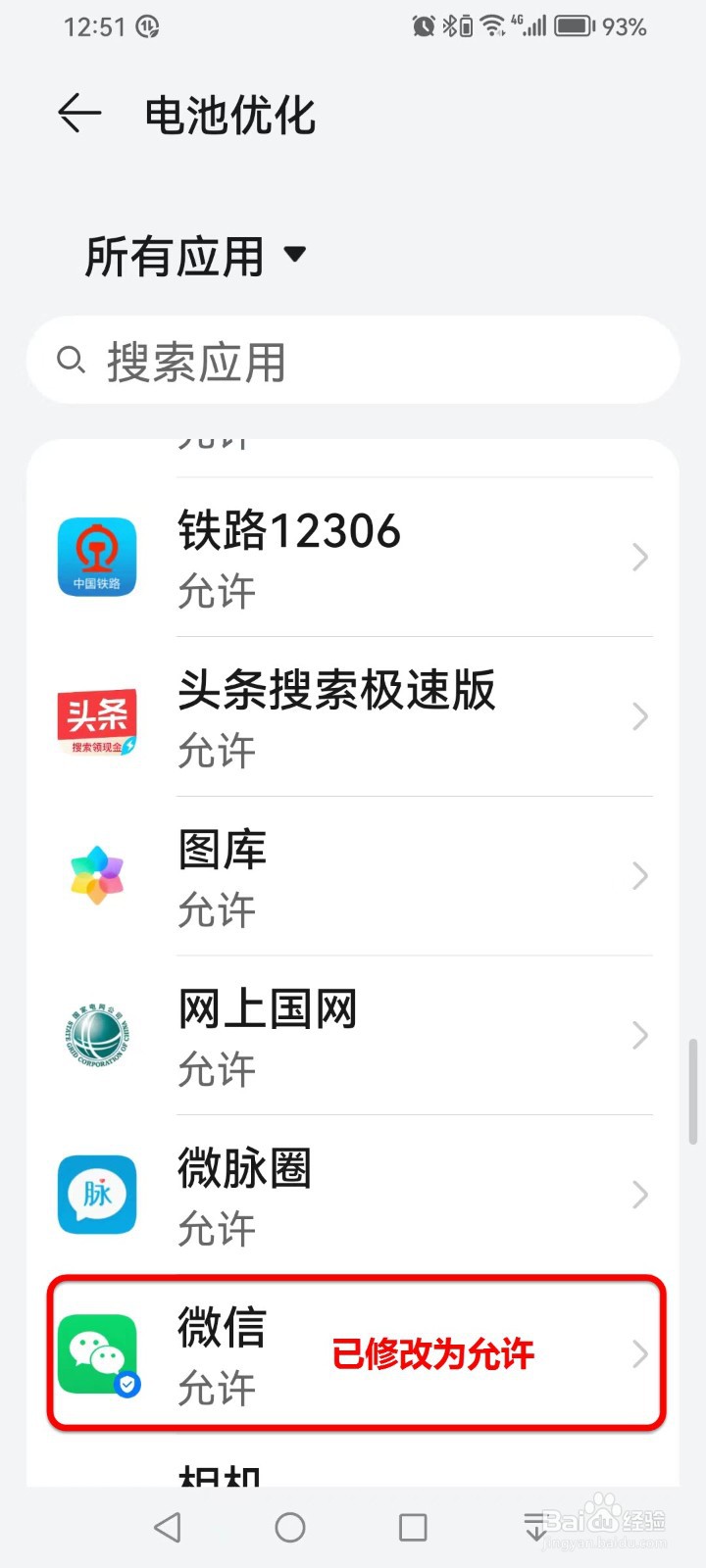The height and width of the screenshot is (1568, 706).
Task: Open 网上国网 battery optimization entry
Action: tap(353, 1036)
